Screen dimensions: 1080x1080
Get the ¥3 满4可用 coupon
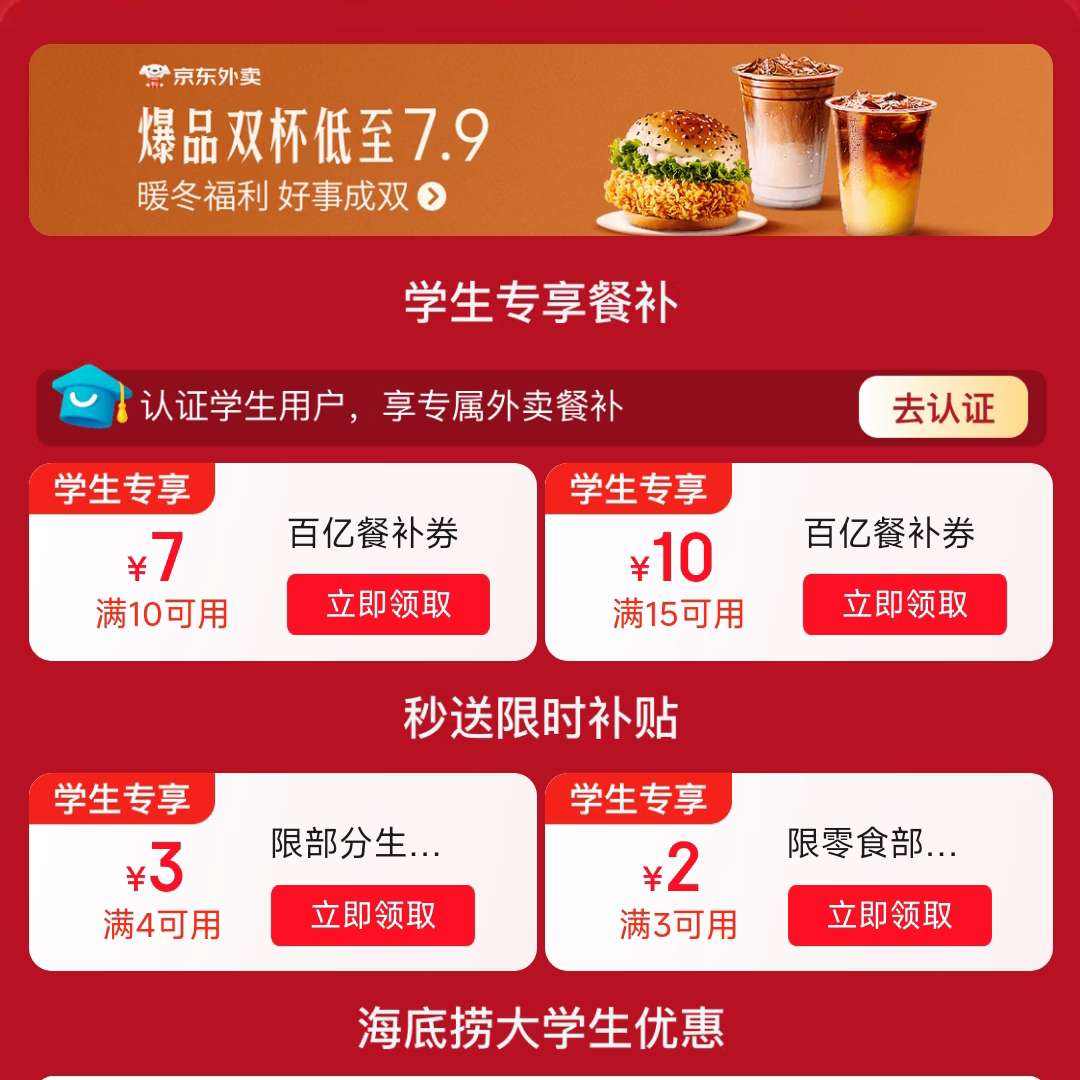372,915
